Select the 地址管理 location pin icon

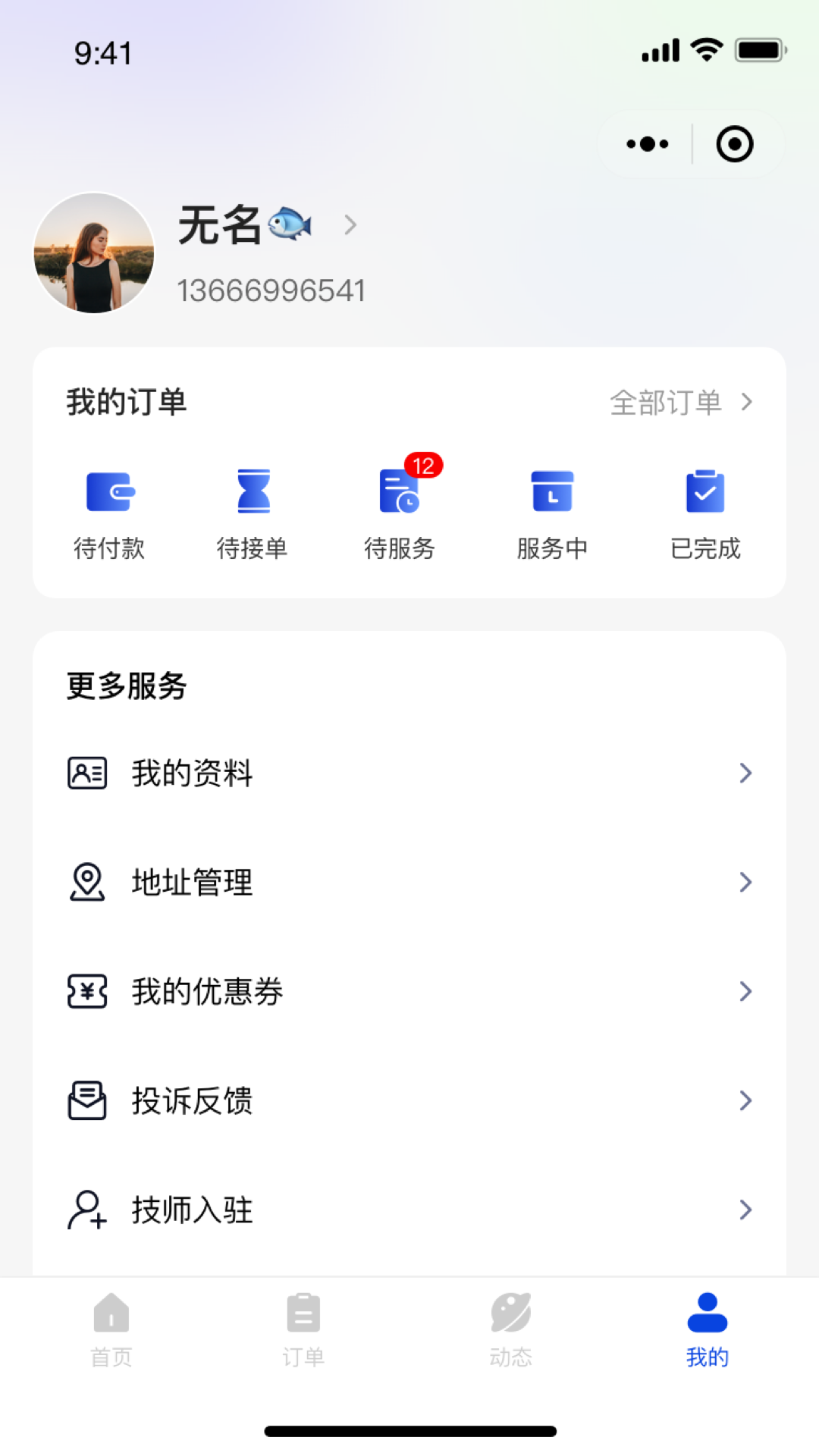(87, 882)
